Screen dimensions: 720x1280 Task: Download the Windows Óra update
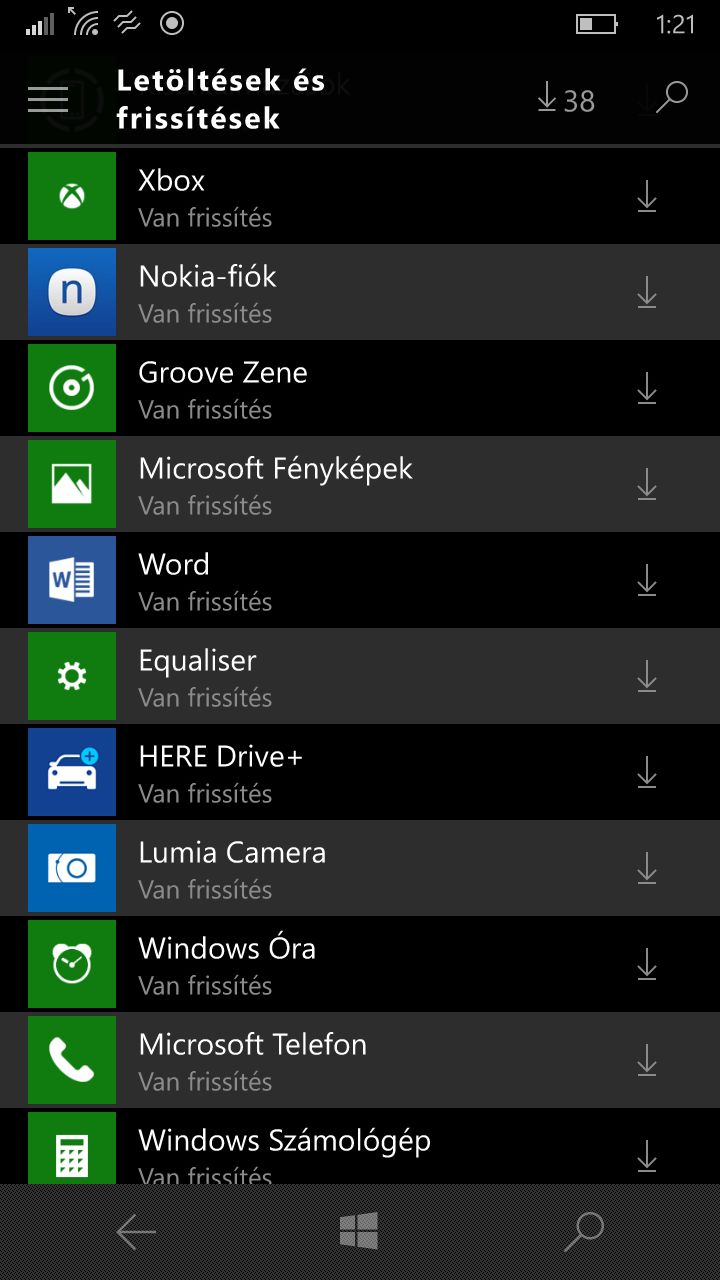tap(647, 965)
